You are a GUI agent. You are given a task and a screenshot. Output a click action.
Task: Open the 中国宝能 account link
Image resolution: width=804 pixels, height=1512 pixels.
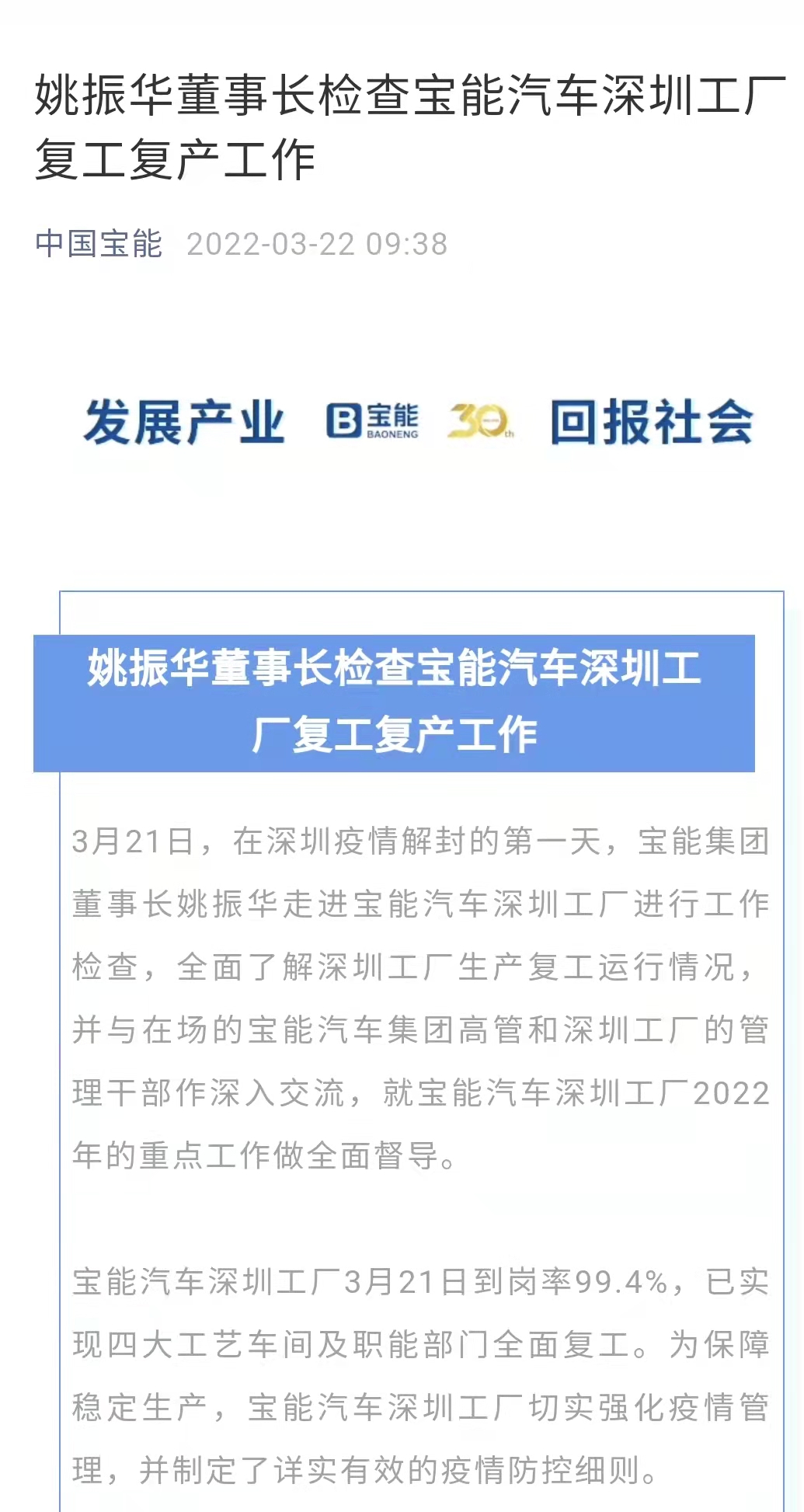pyautogui.click(x=99, y=244)
